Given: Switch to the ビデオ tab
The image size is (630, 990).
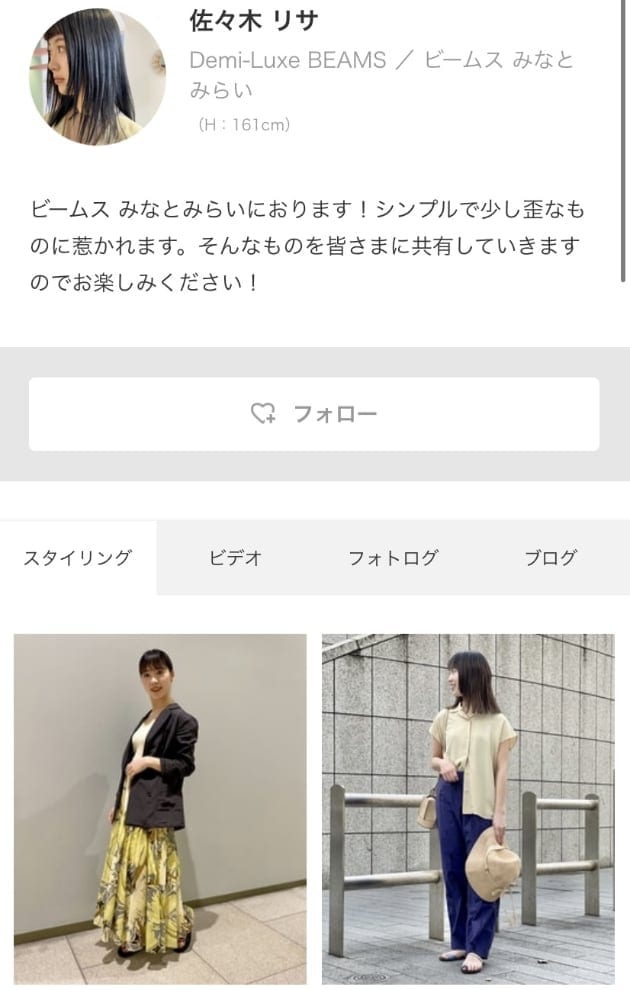Looking at the screenshot, I should tap(235, 558).
